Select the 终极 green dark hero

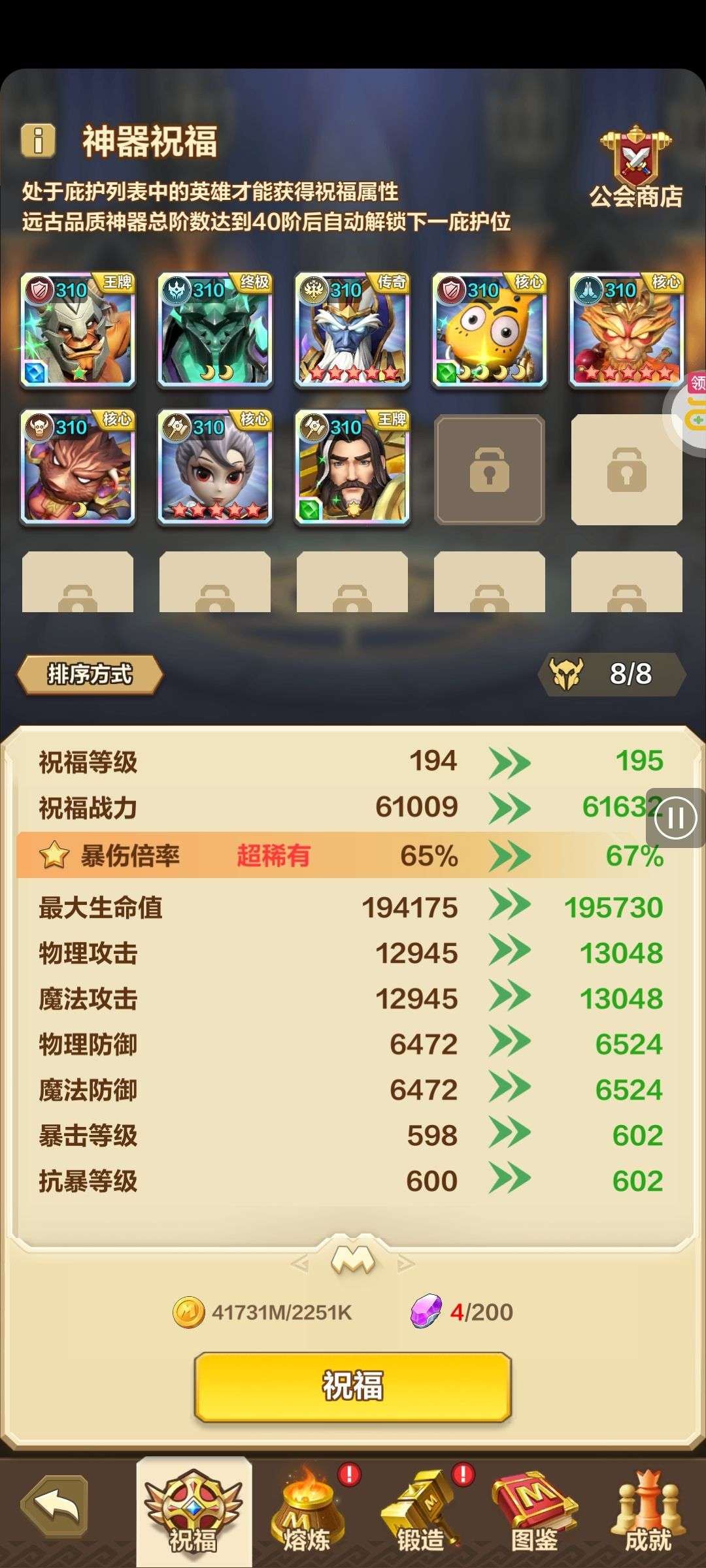[x=215, y=330]
